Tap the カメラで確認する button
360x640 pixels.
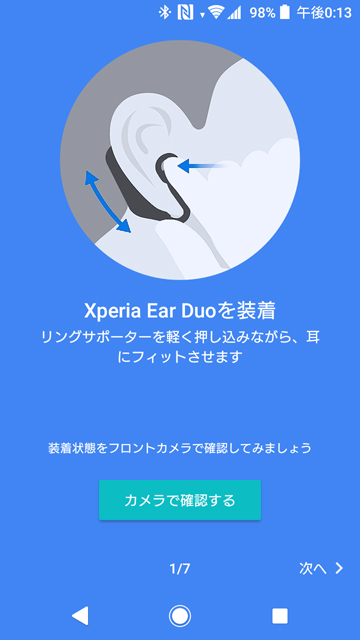(180, 500)
